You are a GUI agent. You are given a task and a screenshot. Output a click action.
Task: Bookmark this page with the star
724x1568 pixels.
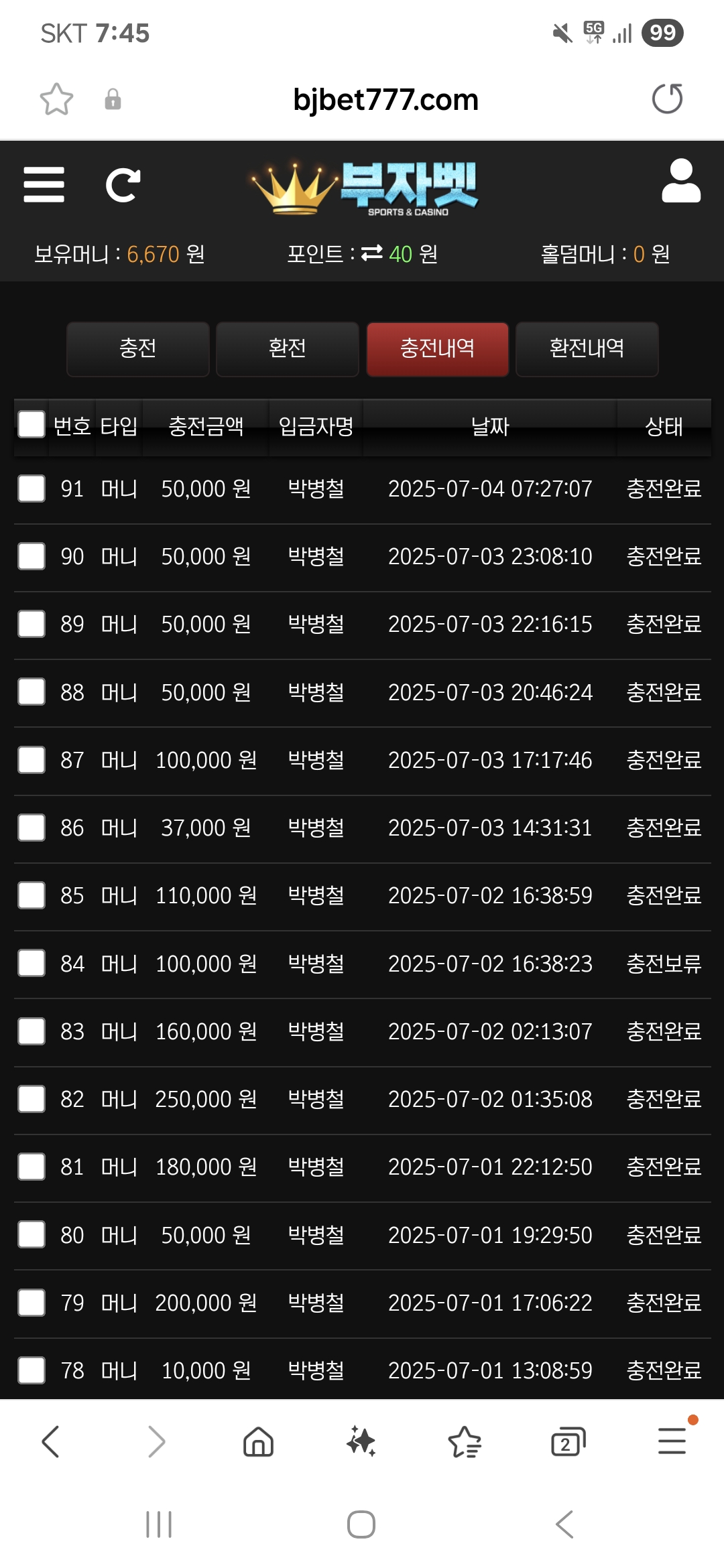coord(56,99)
